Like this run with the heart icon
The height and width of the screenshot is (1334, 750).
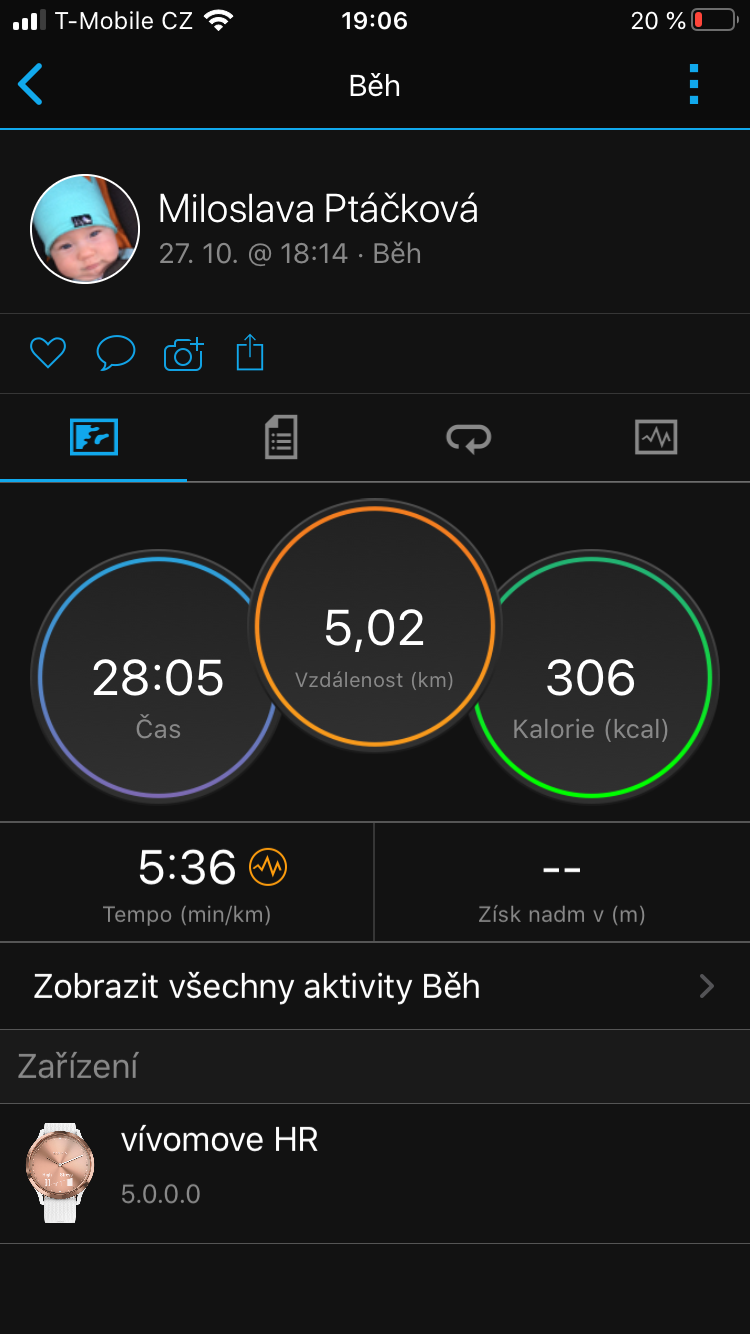click(x=48, y=353)
